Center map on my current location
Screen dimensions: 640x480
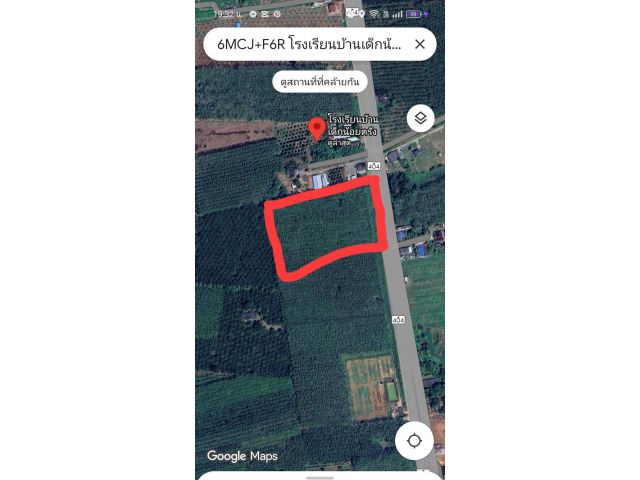[x=414, y=440]
